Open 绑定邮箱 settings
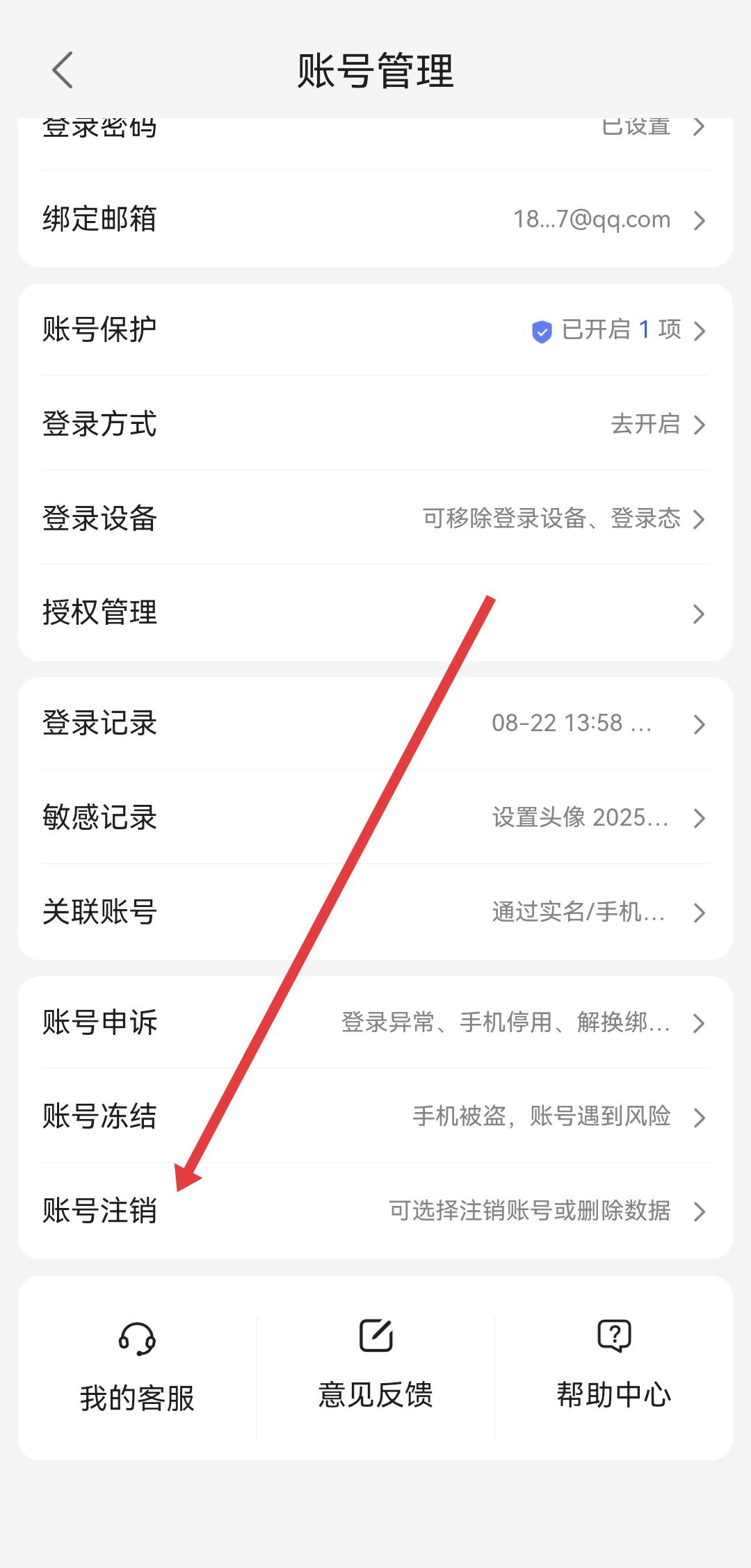751x1568 pixels. click(375, 220)
